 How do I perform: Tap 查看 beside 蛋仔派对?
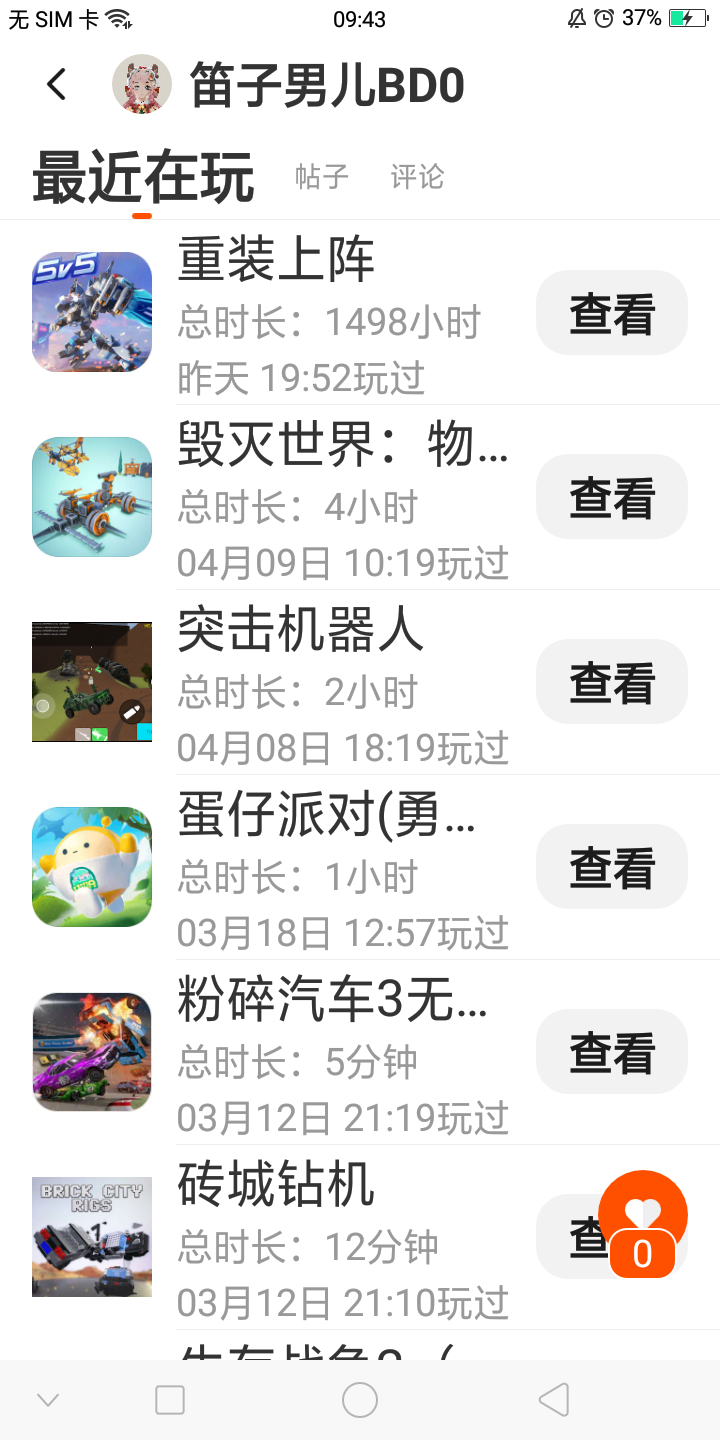pyautogui.click(x=612, y=867)
